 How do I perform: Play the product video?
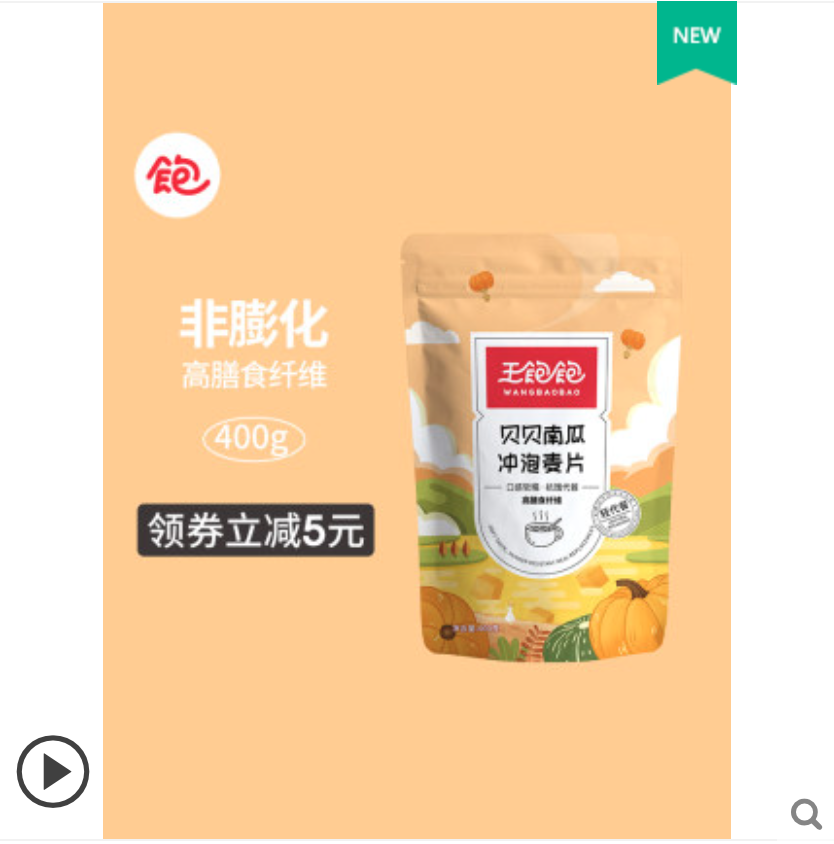[53, 772]
